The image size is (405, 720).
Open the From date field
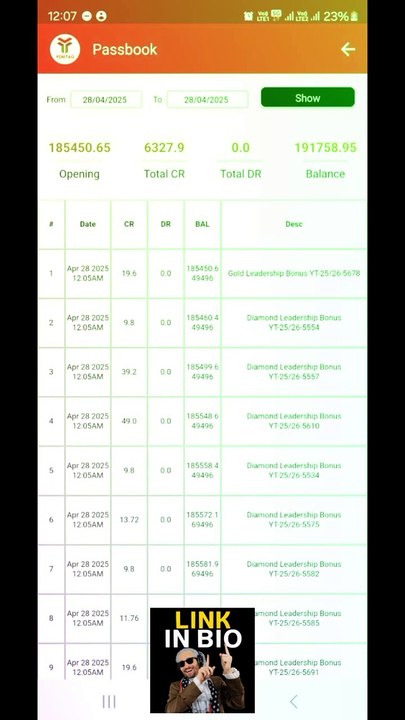coord(106,100)
